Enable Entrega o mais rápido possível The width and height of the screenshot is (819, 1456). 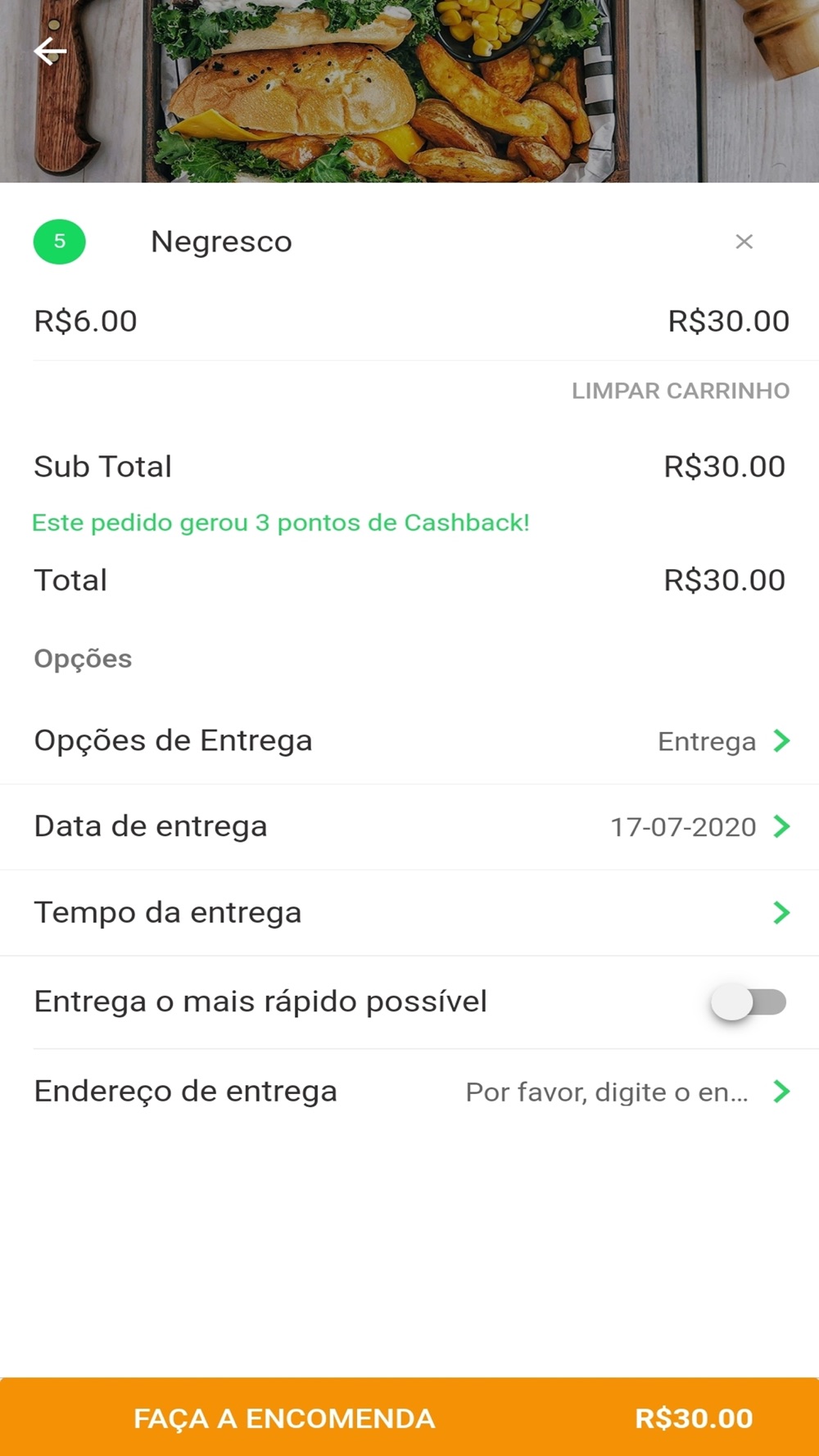[749, 1002]
